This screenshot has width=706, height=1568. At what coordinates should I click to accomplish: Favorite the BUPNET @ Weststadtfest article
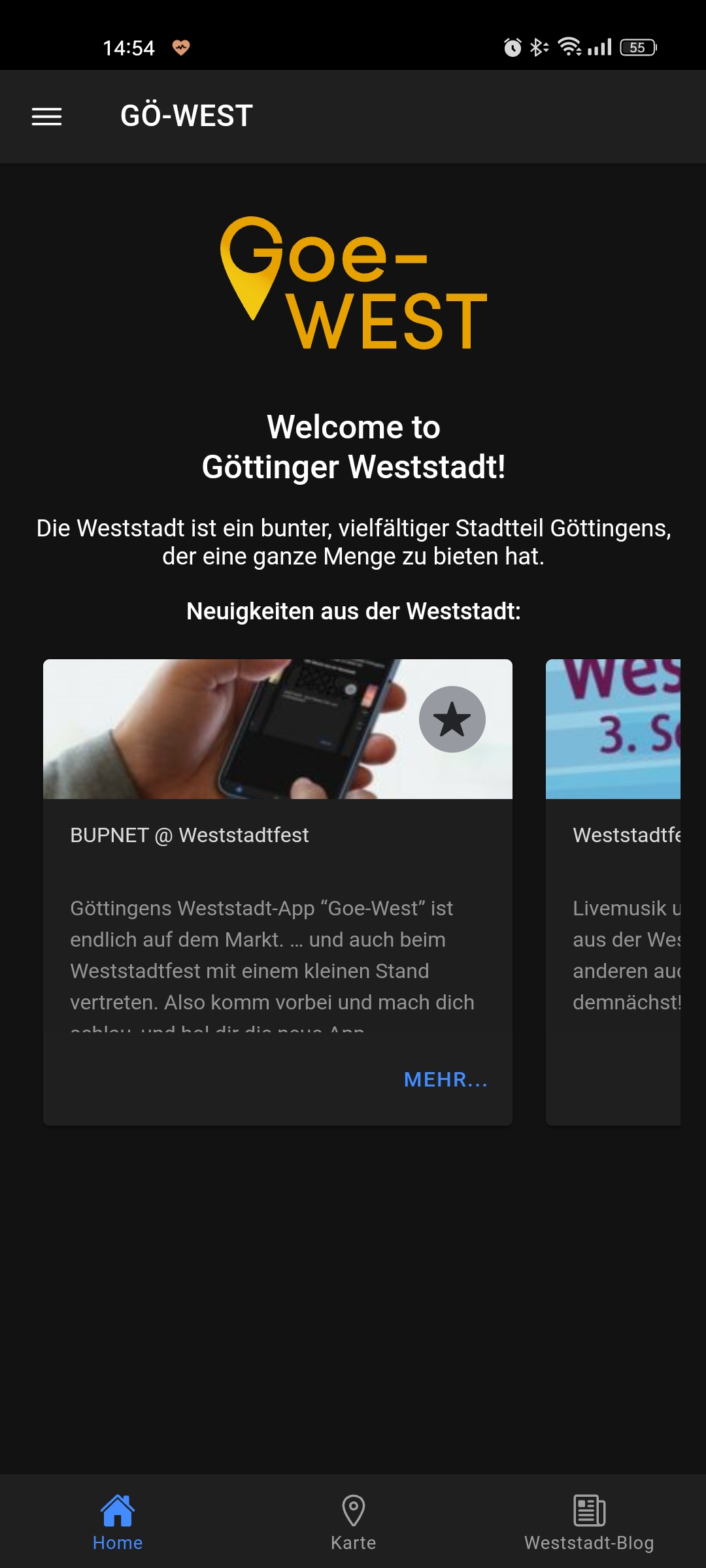(x=452, y=719)
